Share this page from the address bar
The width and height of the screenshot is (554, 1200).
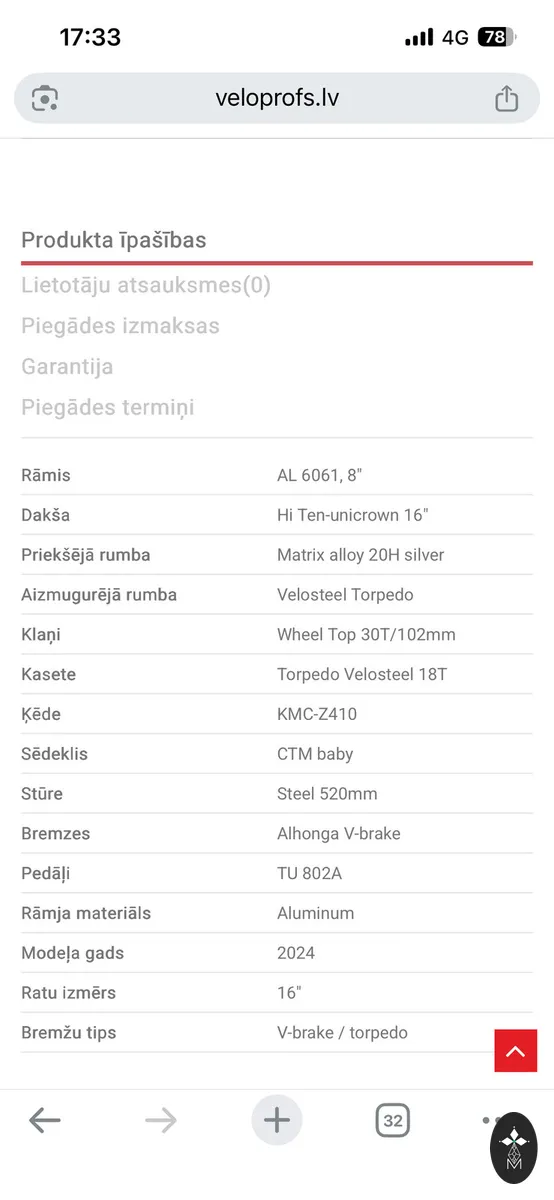(507, 98)
